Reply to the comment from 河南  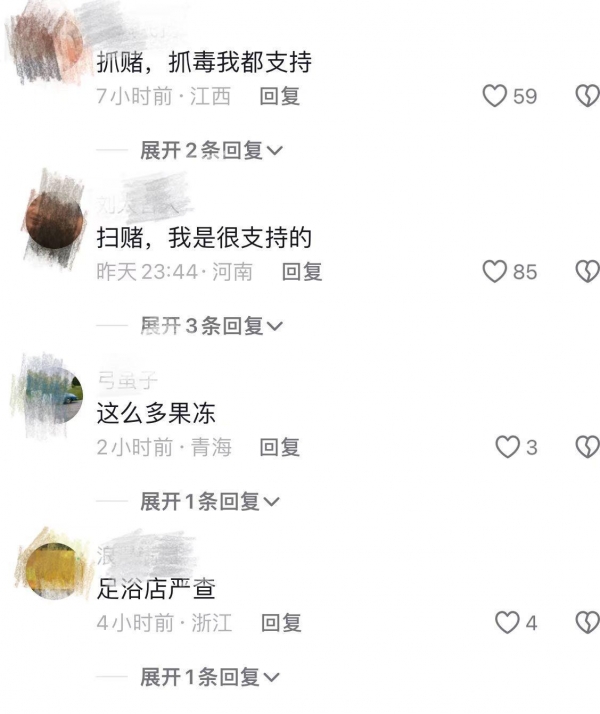click(x=301, y=272)
